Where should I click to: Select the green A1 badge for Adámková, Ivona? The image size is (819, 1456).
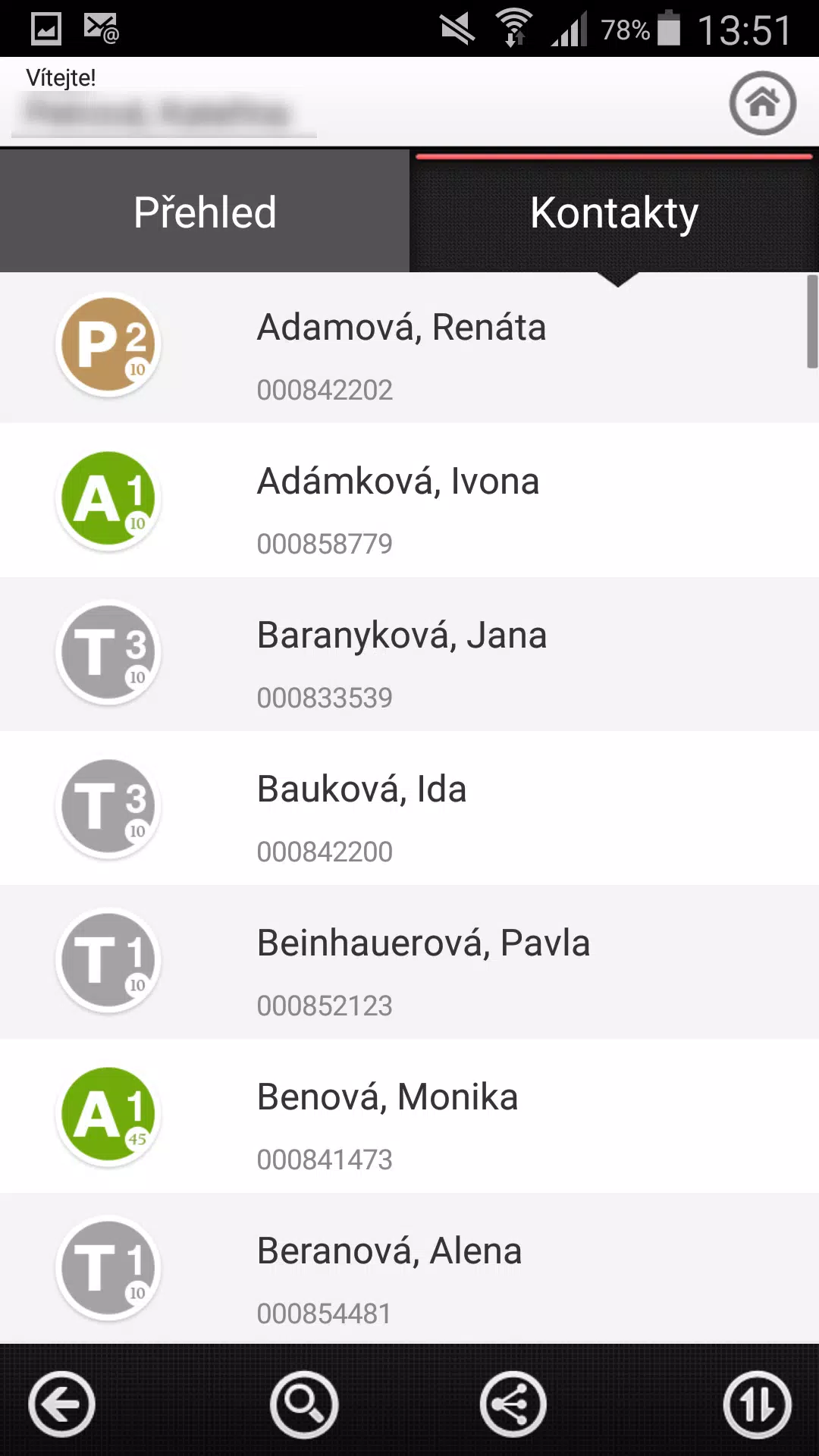(x=108, y=500)
